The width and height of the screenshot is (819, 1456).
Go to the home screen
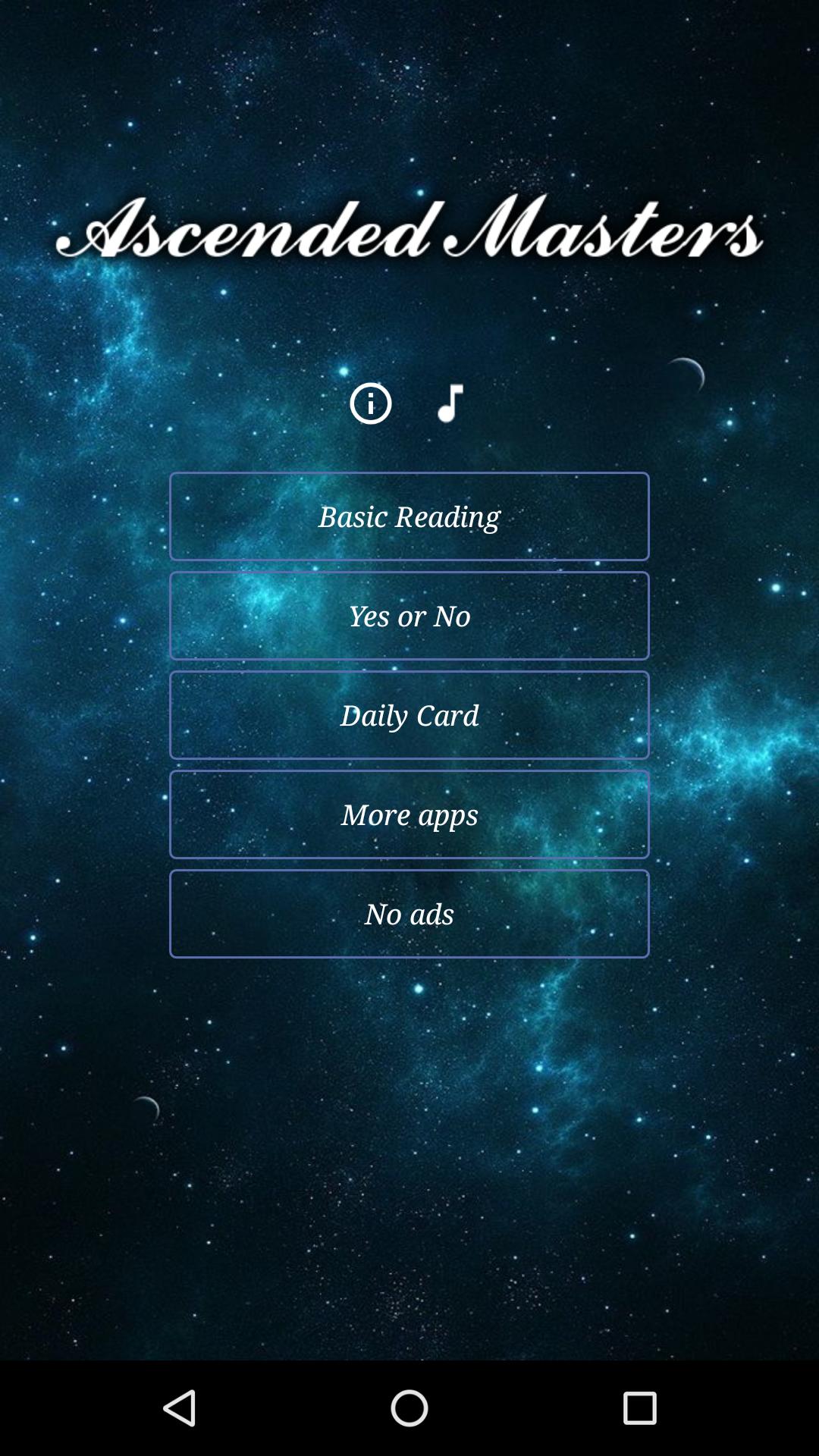409,1408
